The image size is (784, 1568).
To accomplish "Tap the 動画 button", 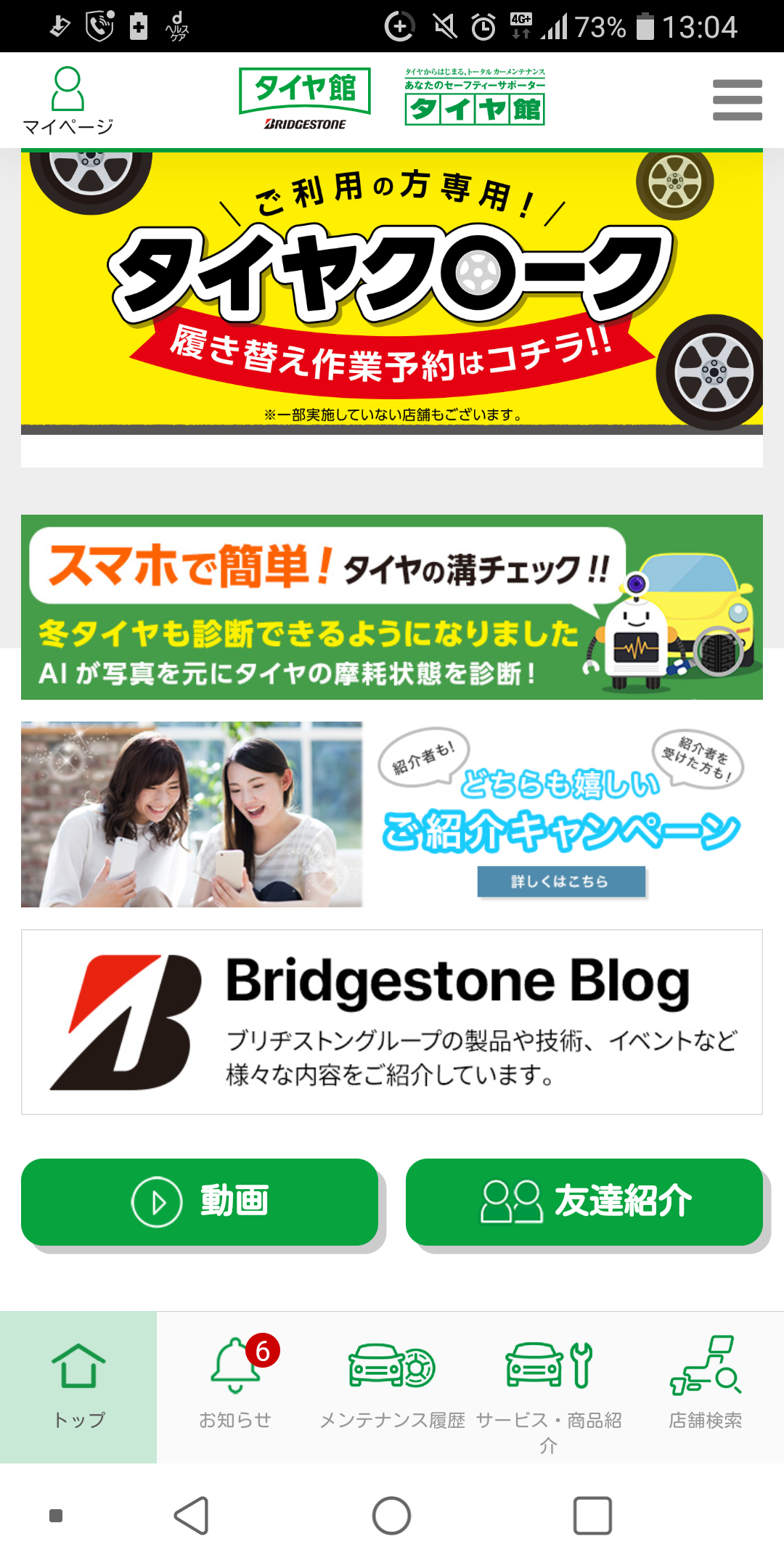I will pyautogui.click(x=200, y=1202).
